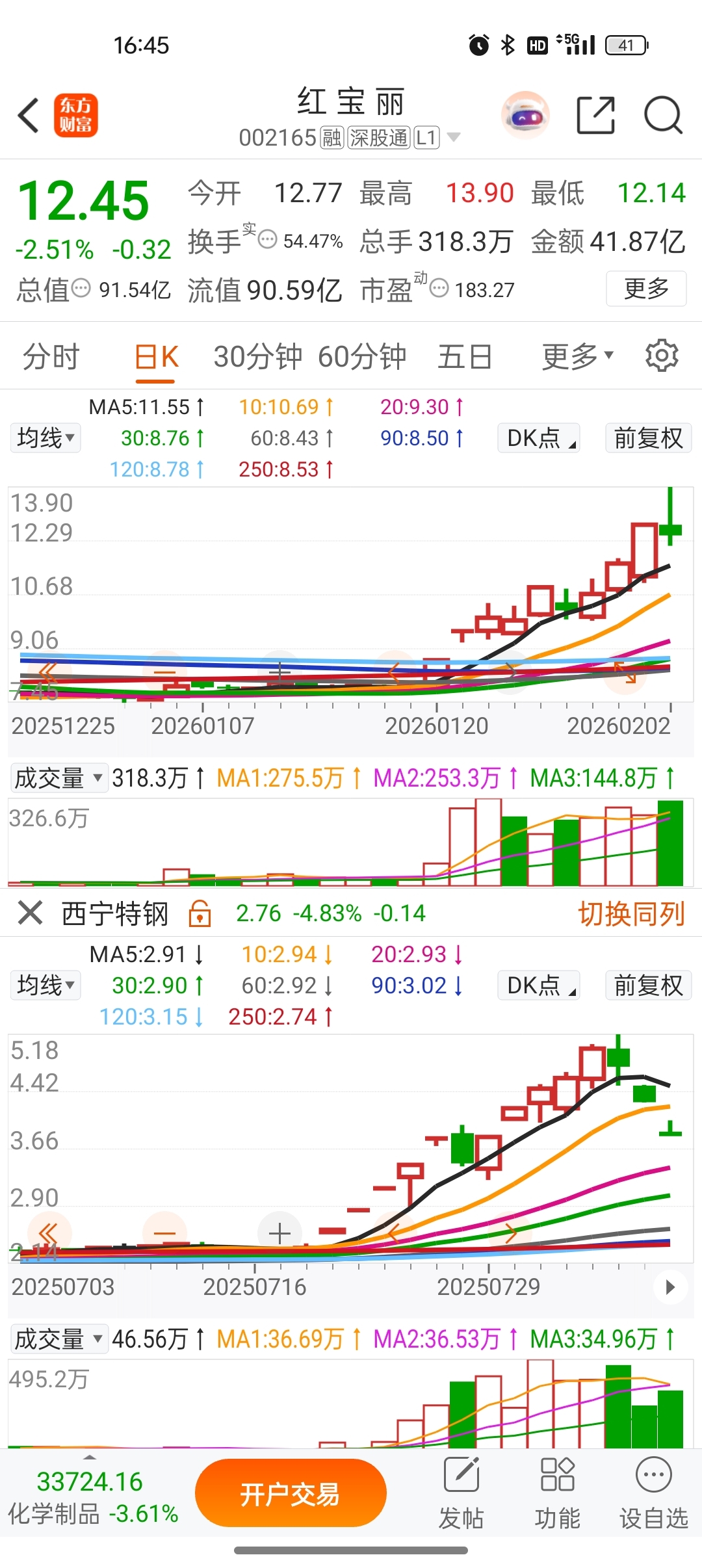Open chart settings gear
Image resolution: width=702 pixels, height=1568 pixels.
coord(662,356)
